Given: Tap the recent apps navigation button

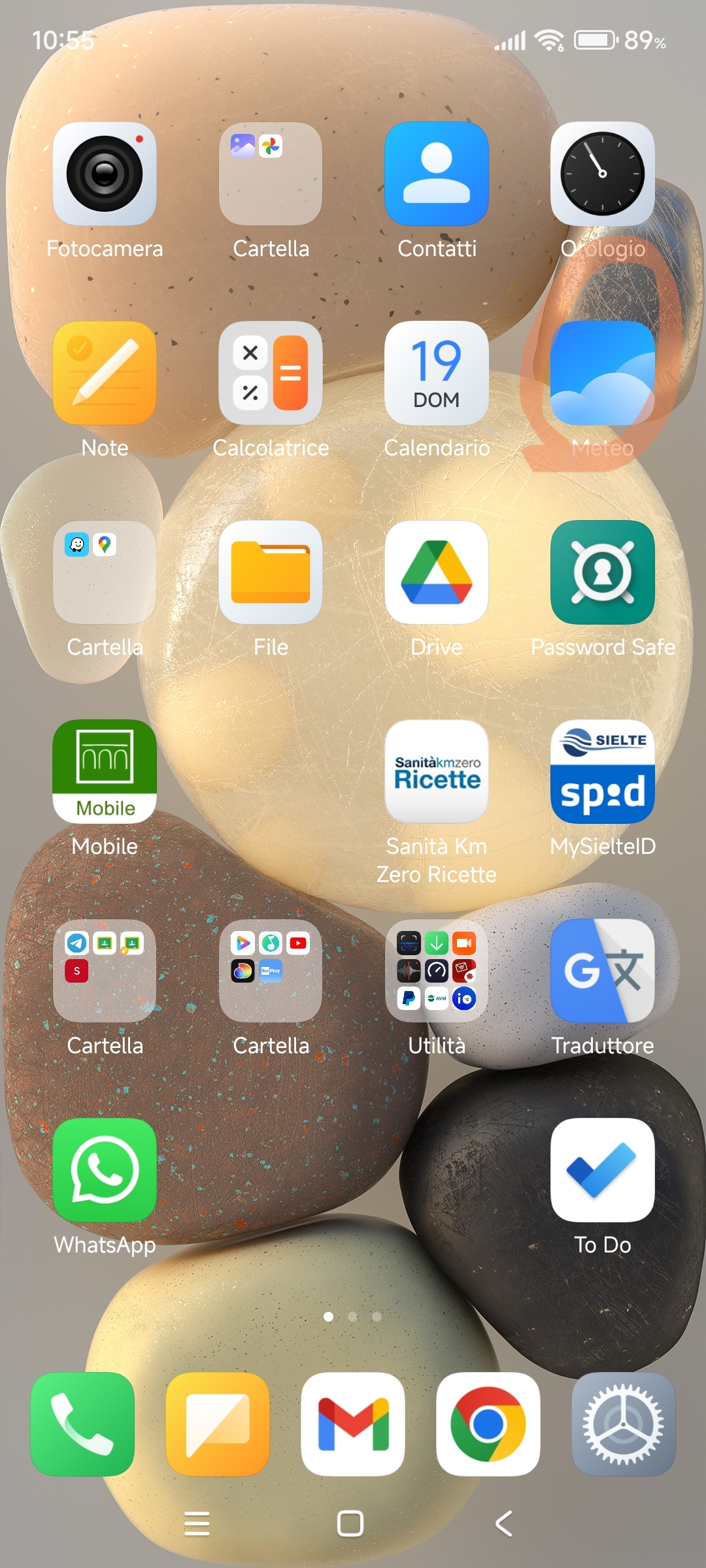Looking at the screenshot, I should [x=197, y=1524].
